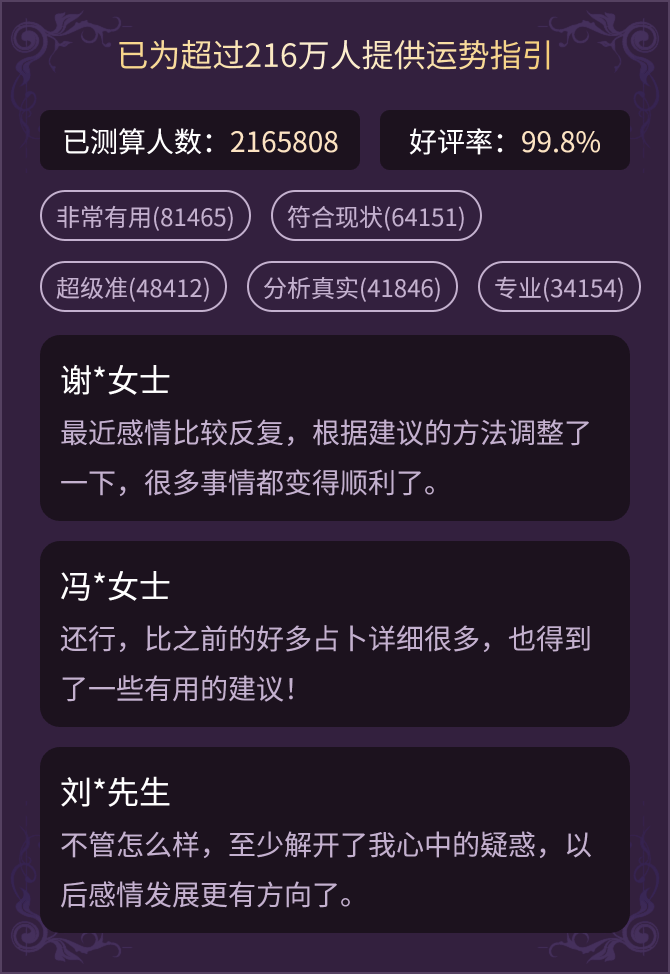The image size is (670, 974).
Task: Select the 非常有用(81465) review tag
Action: [x=145, y=216]
